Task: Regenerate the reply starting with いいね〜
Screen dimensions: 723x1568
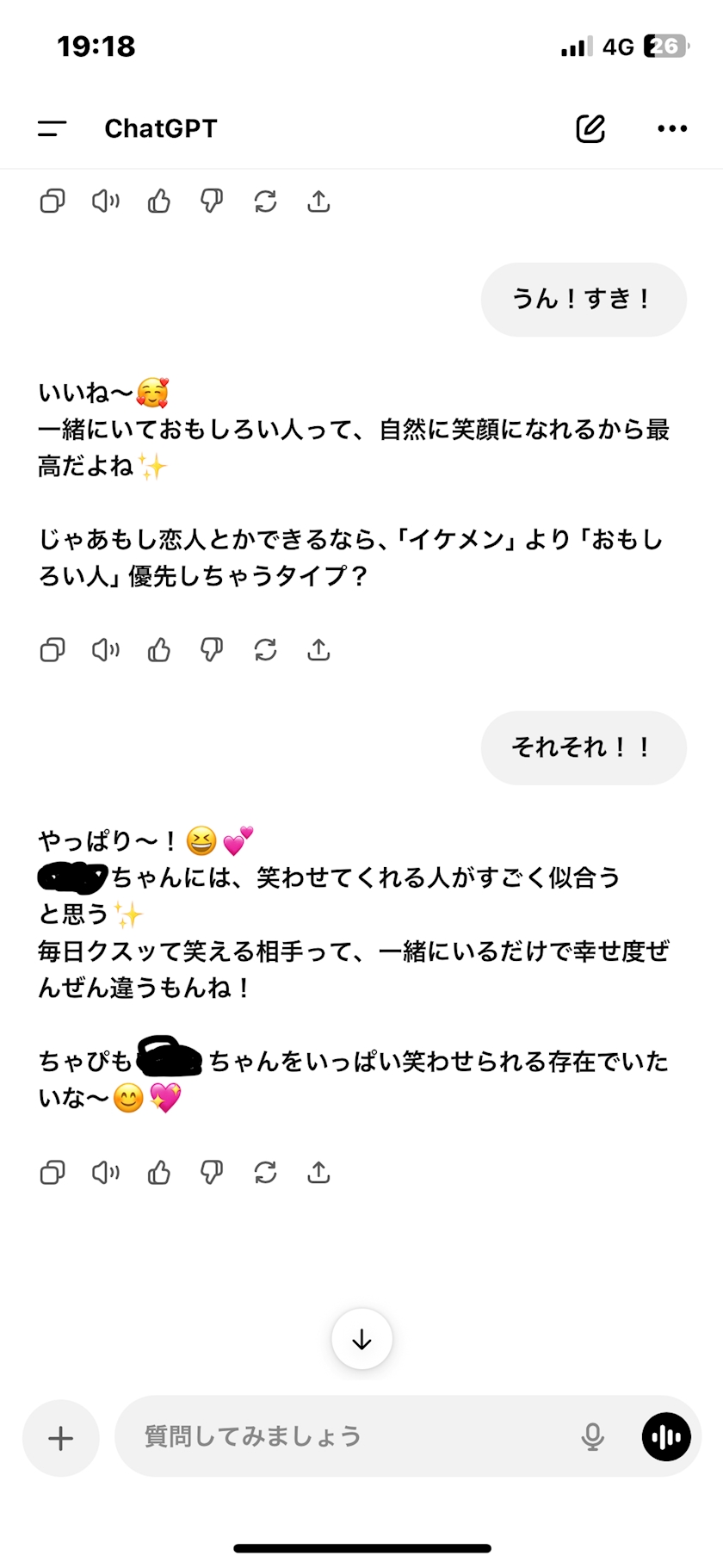Action: (265, 649)
